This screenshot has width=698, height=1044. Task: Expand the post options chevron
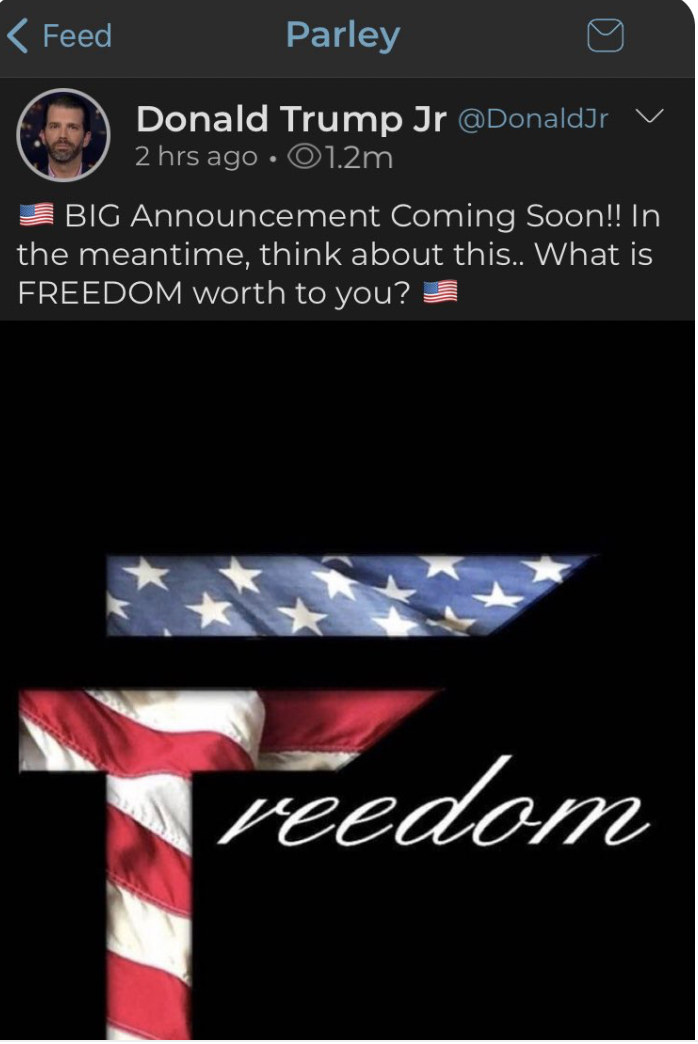[650, 118]
